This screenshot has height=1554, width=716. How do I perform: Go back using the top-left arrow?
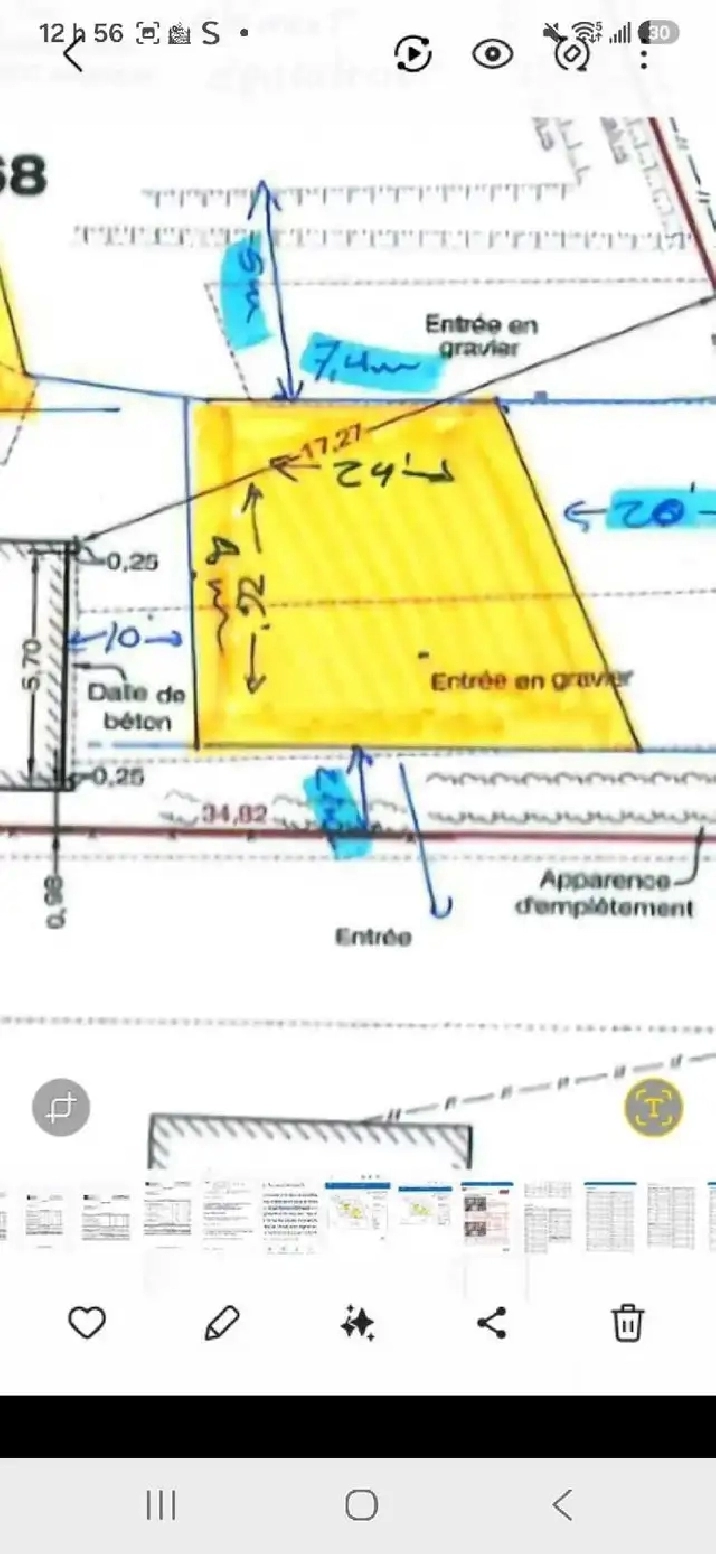click(71, 54)
